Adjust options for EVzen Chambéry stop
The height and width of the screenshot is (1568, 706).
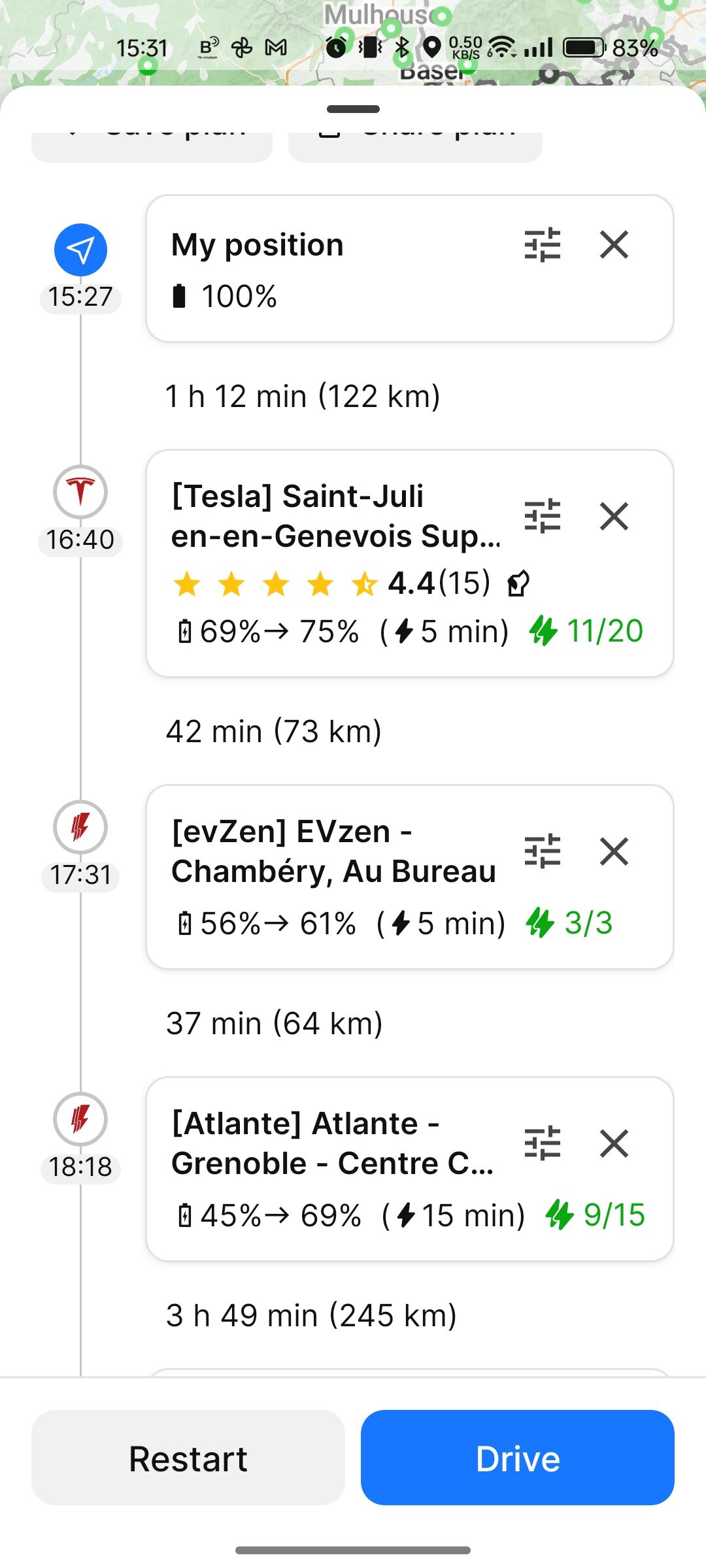point(542,851)
